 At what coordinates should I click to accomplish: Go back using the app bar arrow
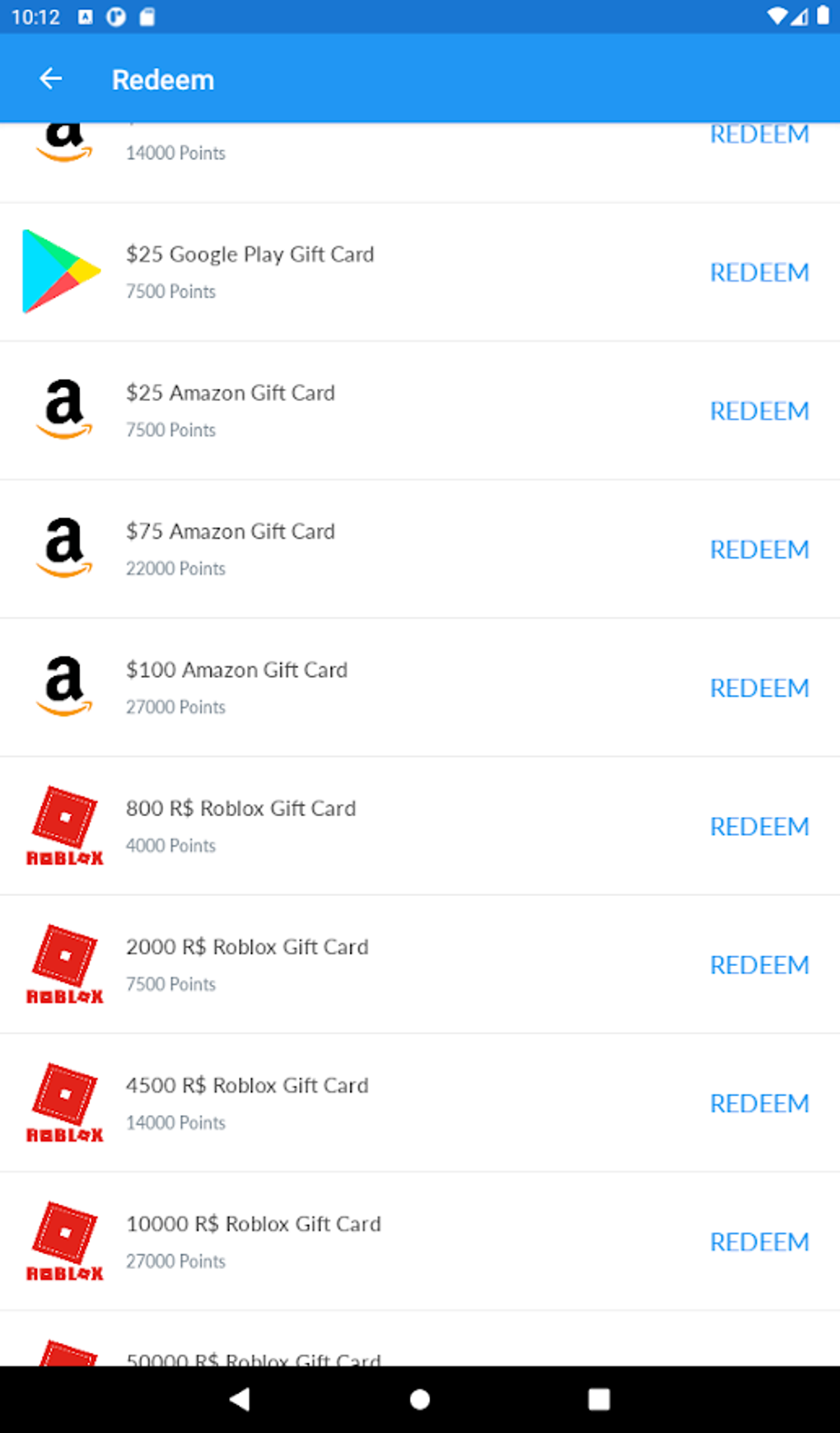pyautogui.click(x=51, y=79)
